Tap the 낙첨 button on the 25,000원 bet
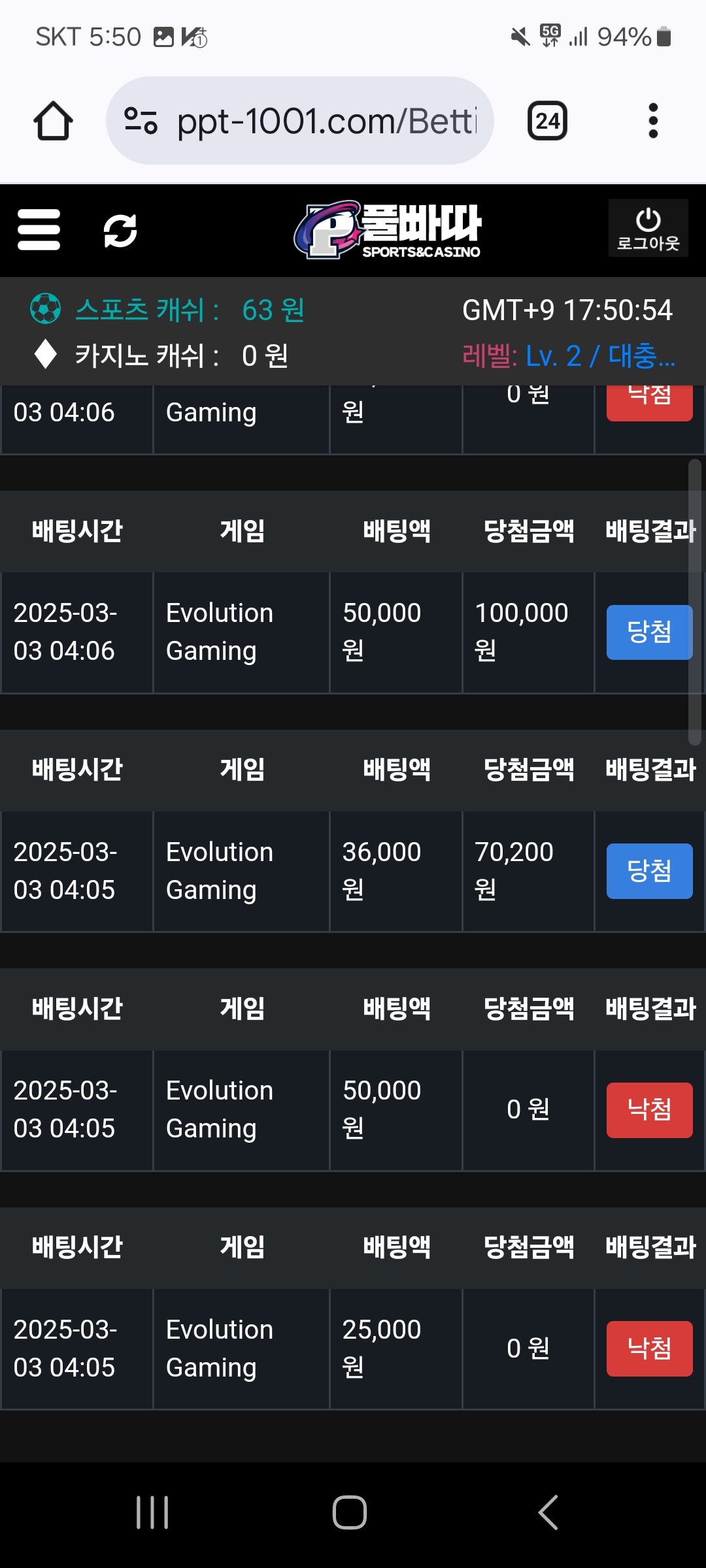Screen dimensions: 706x1568 point(649,1348)
